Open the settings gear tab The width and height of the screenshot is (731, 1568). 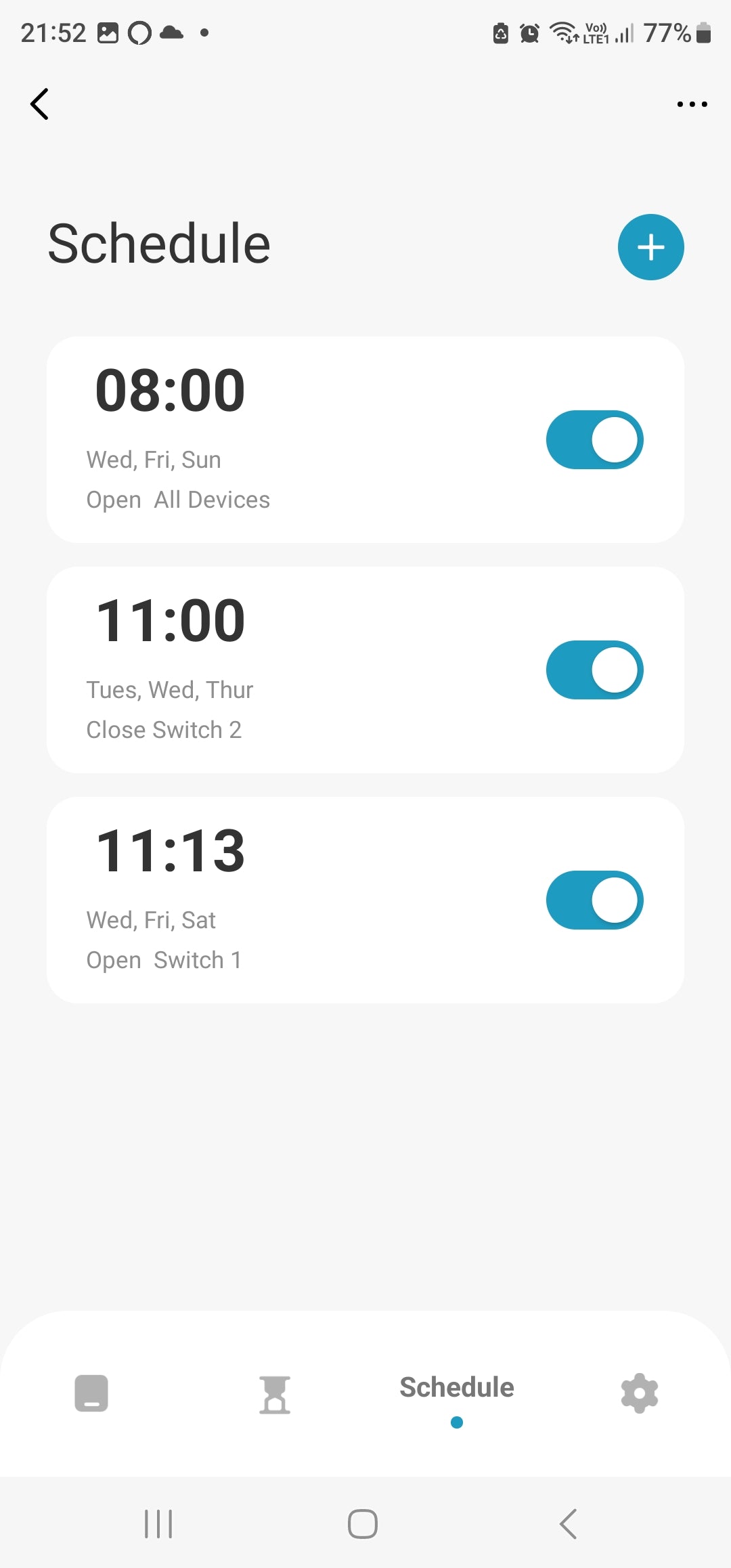click(639, 1393)
